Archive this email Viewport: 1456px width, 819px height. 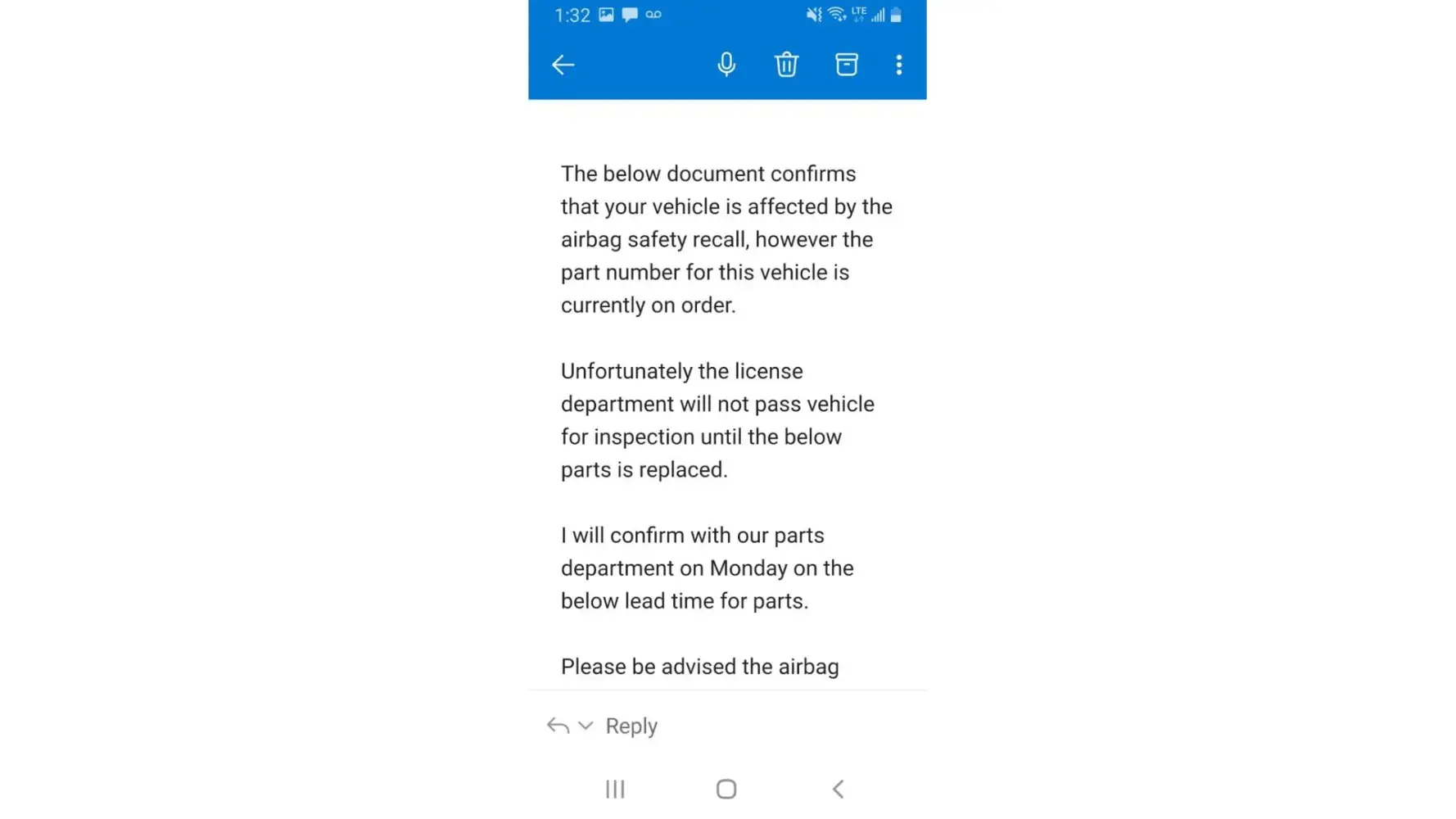point(846,65)
